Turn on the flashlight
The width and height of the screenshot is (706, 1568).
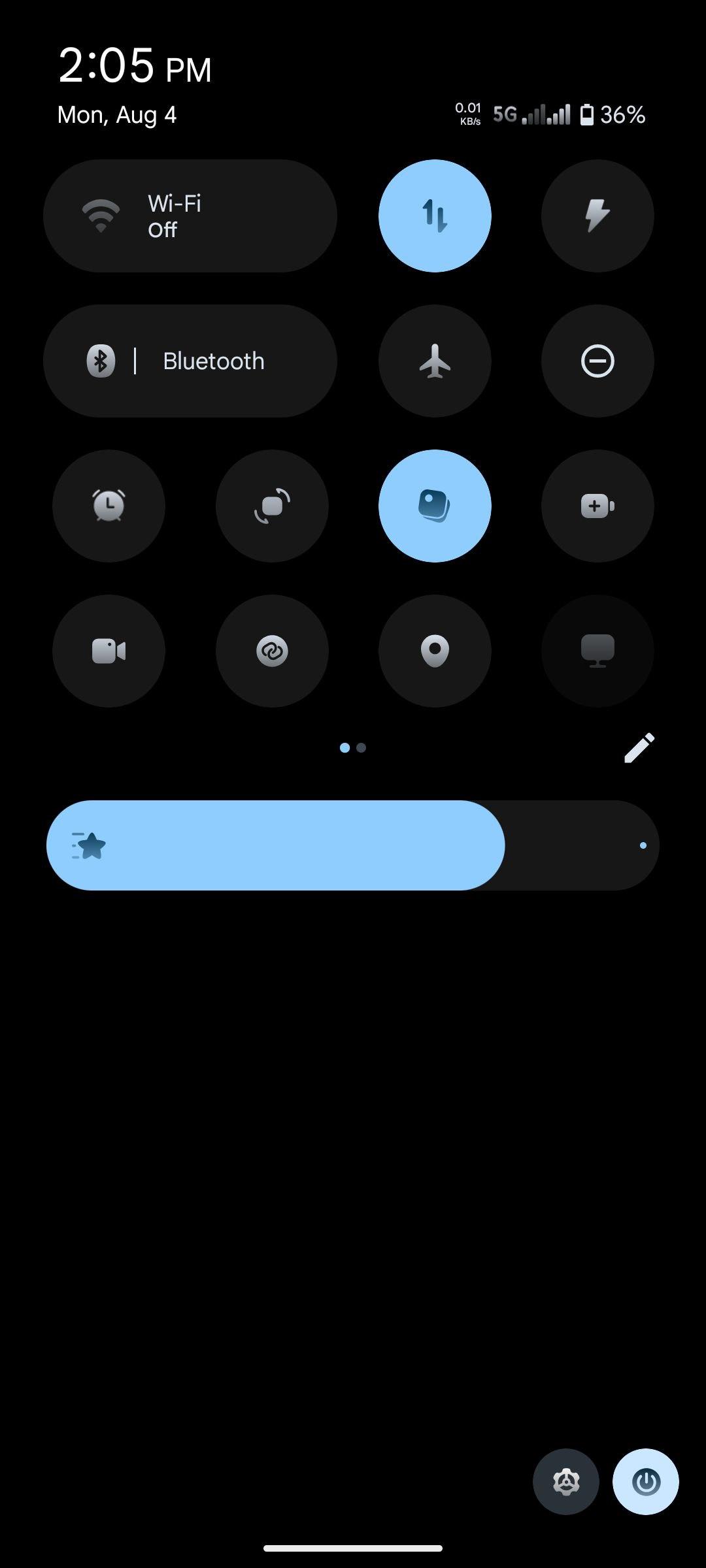pyautogui.click(x=597, y=216)
